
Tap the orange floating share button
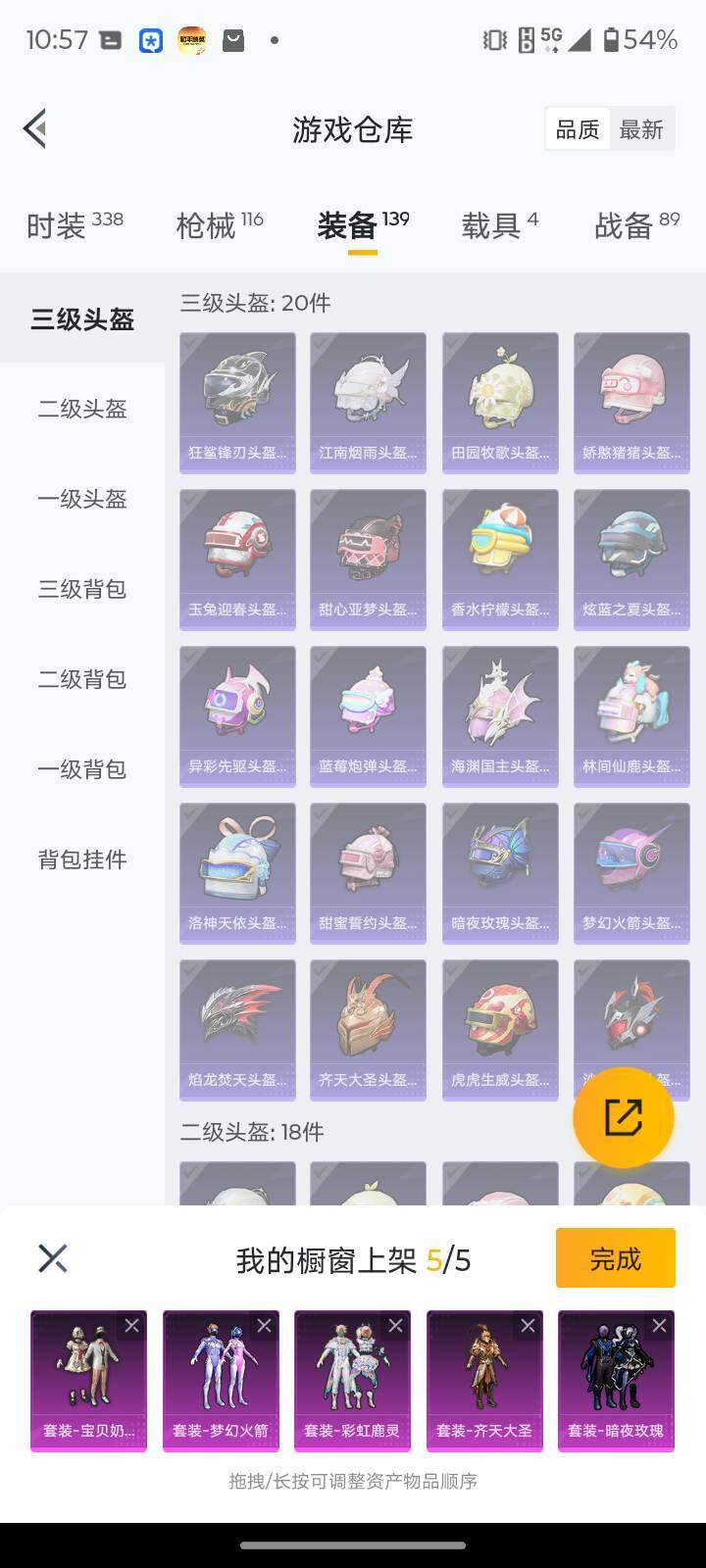[623, 1117]
